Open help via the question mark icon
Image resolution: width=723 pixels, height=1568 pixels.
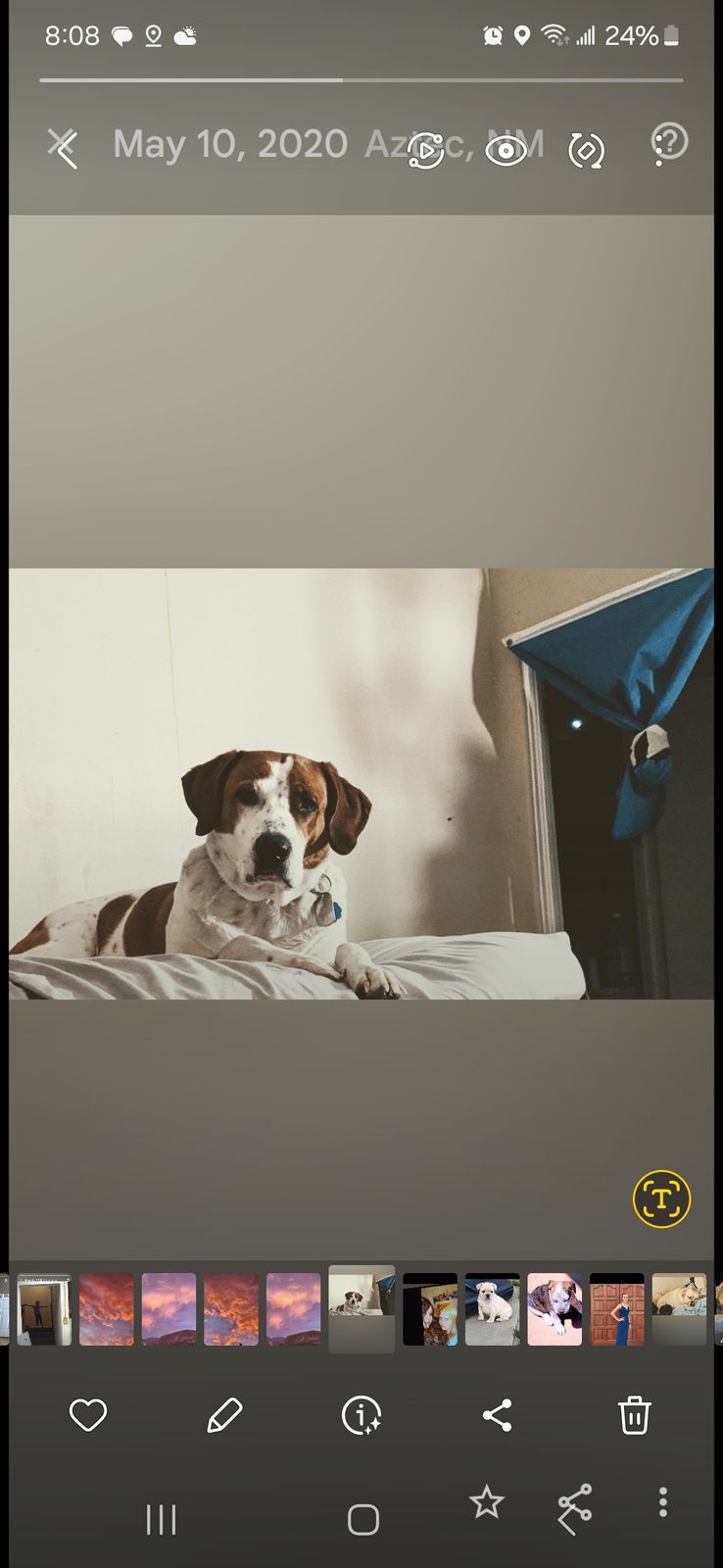tap(670, 143)
